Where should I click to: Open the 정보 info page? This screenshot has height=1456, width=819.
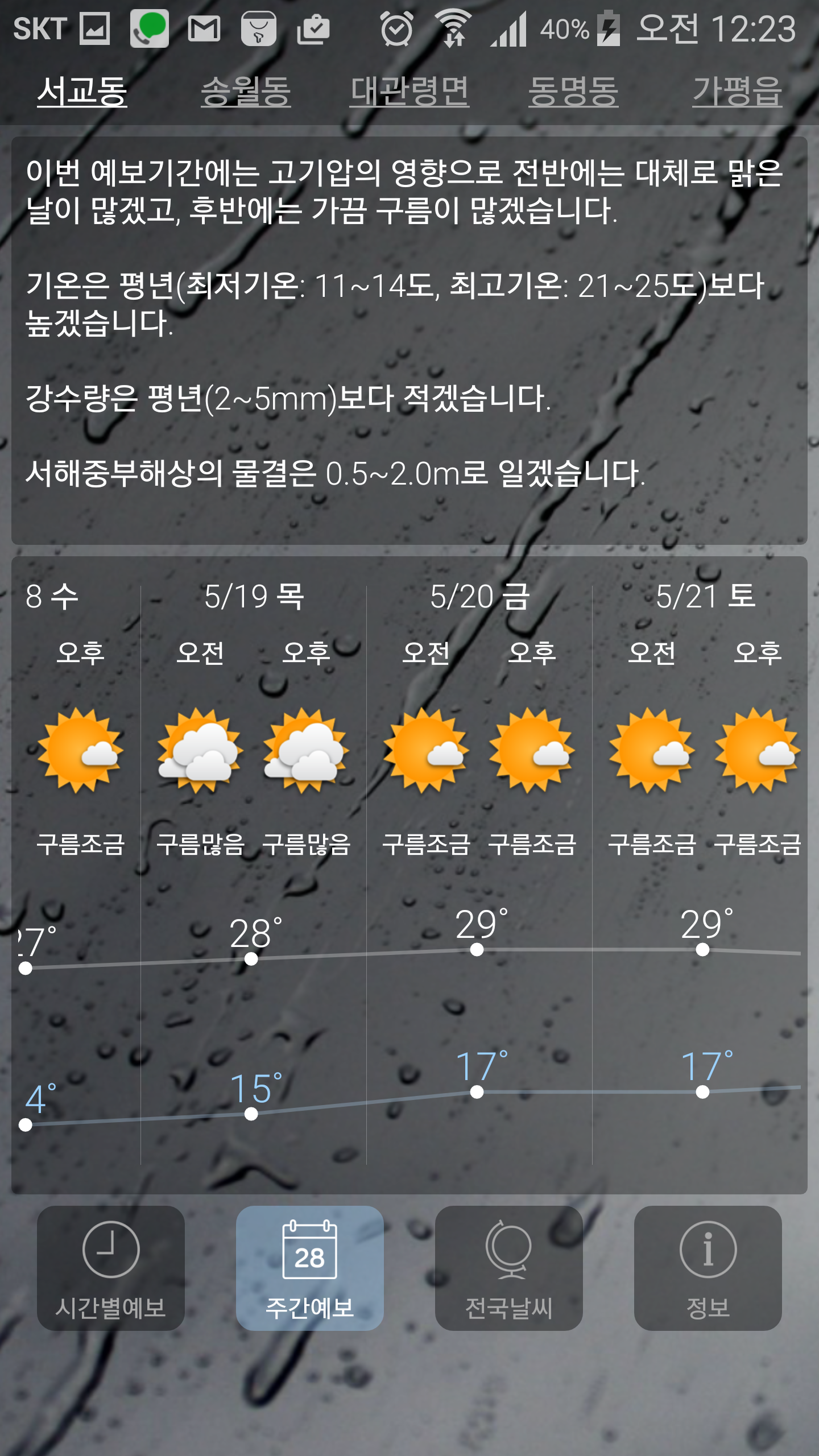(708, 1268)
